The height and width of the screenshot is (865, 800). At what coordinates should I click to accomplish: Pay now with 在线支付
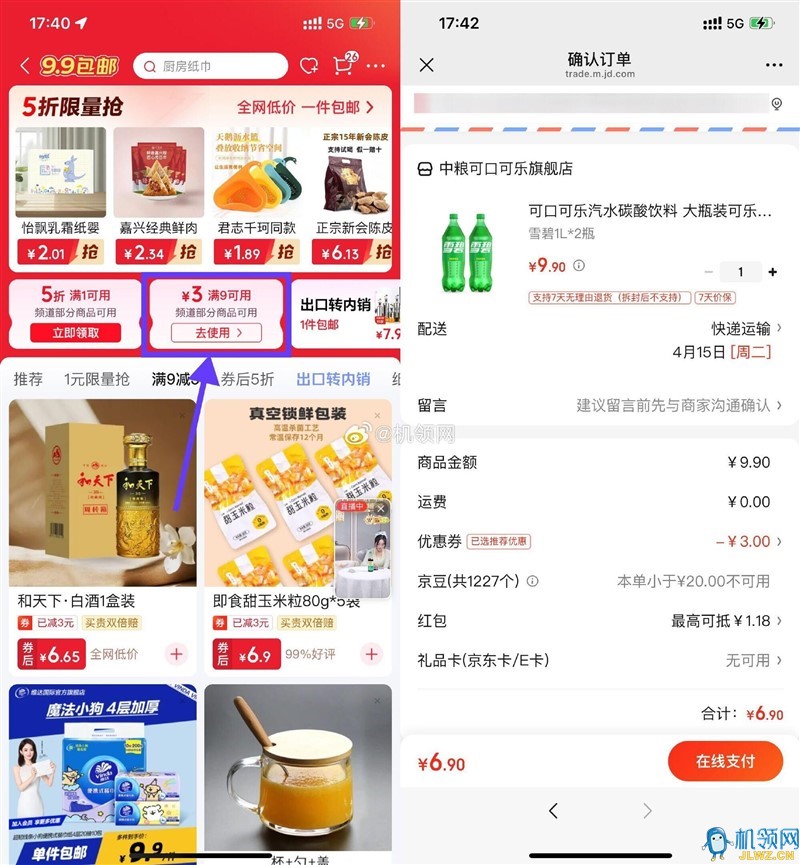click(x=725, y=762)
